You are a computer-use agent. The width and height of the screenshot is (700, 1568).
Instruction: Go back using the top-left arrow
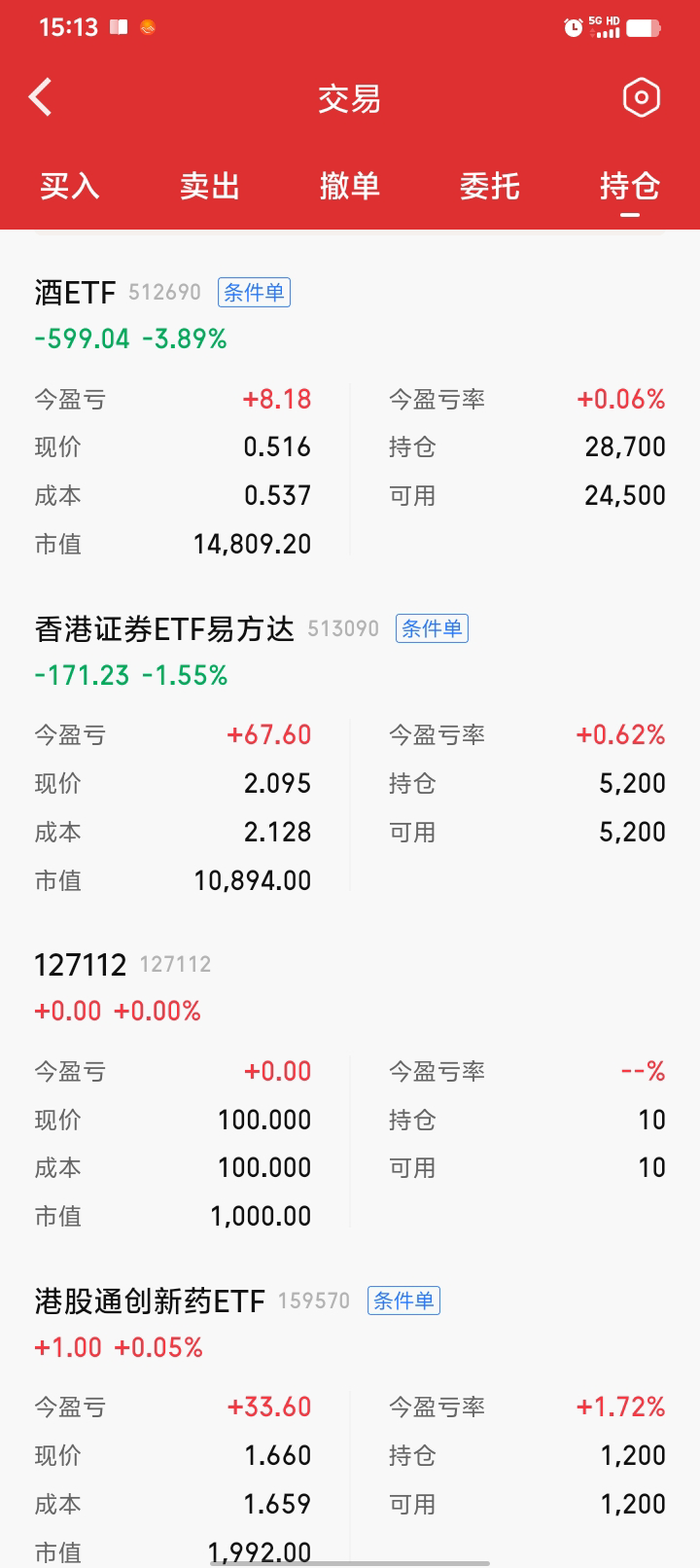41,97
